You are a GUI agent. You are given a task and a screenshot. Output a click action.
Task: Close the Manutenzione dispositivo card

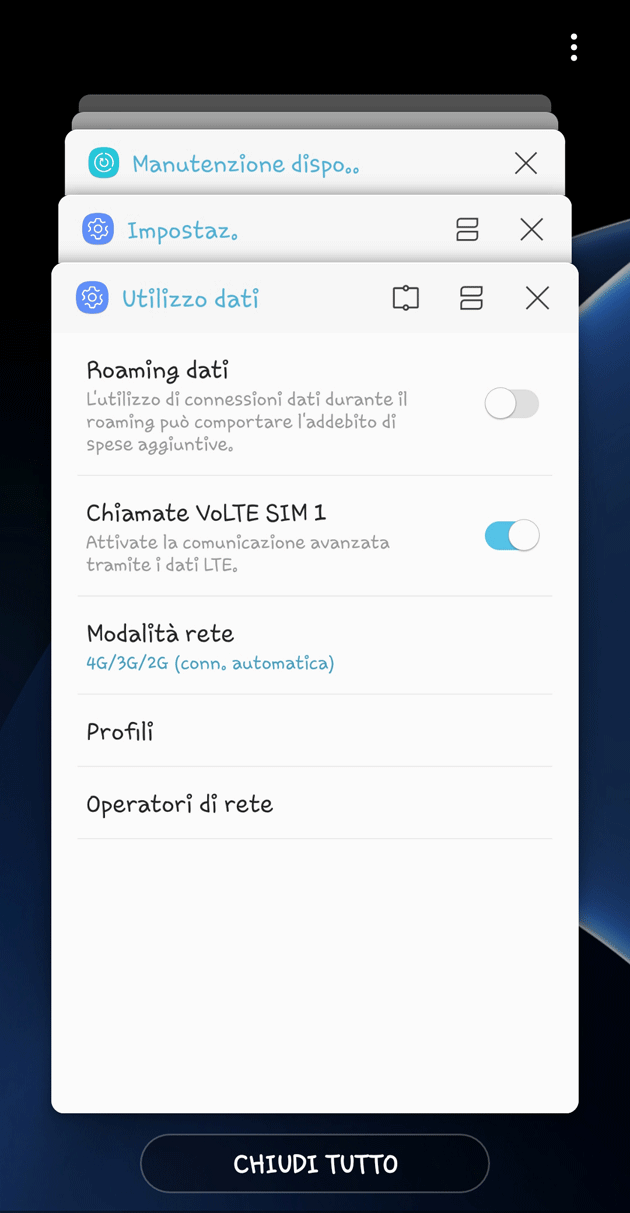526,164
